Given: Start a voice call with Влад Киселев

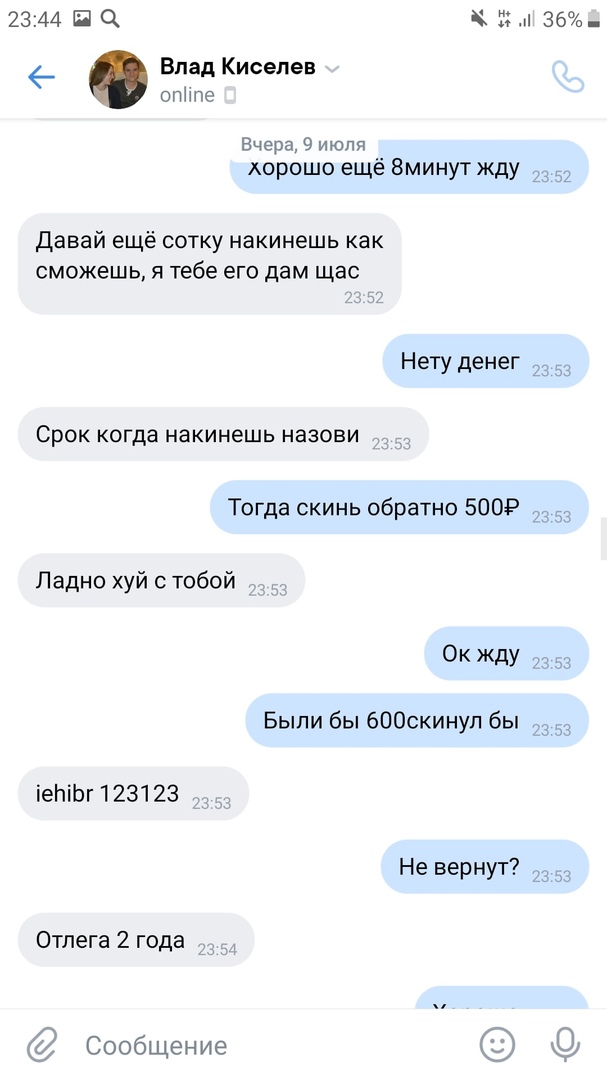Looking at the screenshot, I should click(x=568, y=78).
